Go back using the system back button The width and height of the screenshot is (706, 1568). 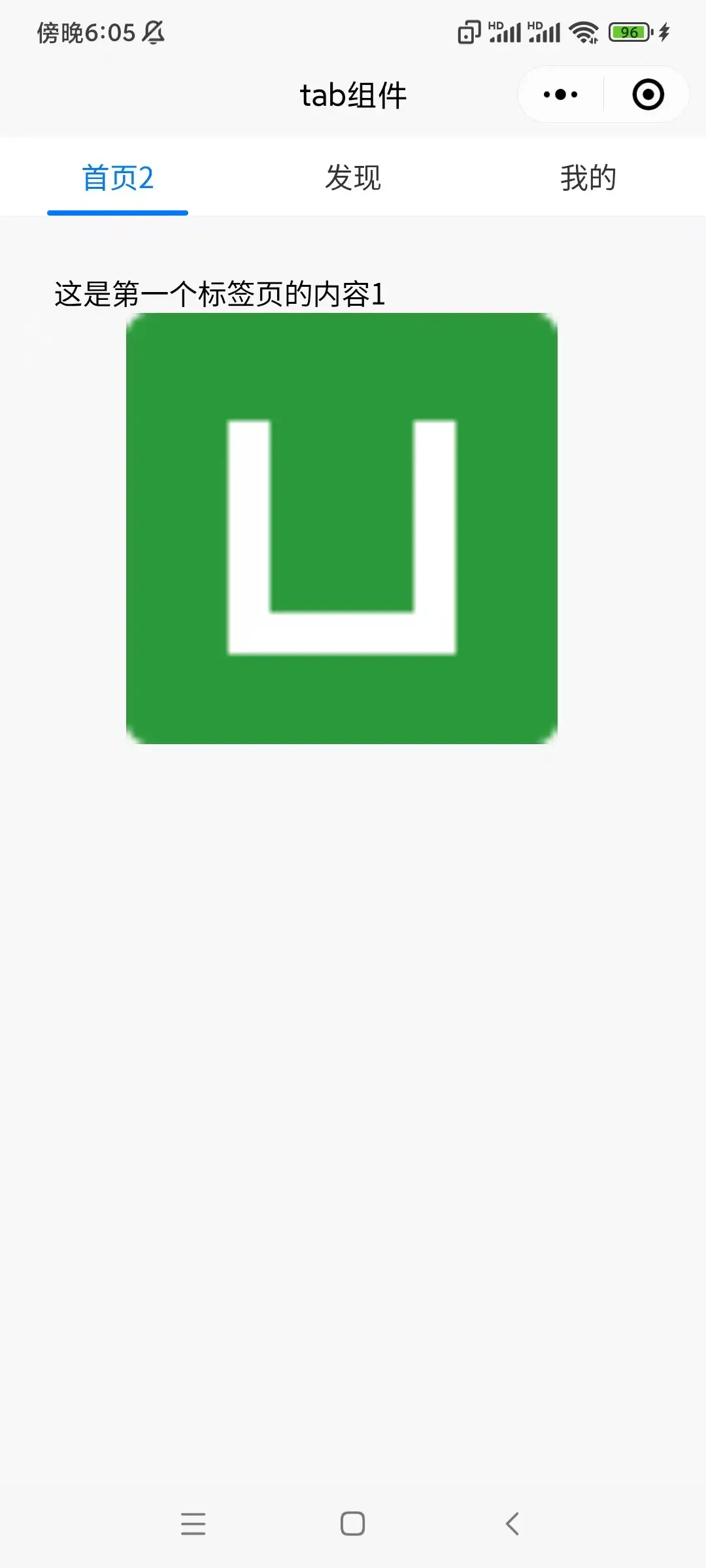[x=513, y=1524]
